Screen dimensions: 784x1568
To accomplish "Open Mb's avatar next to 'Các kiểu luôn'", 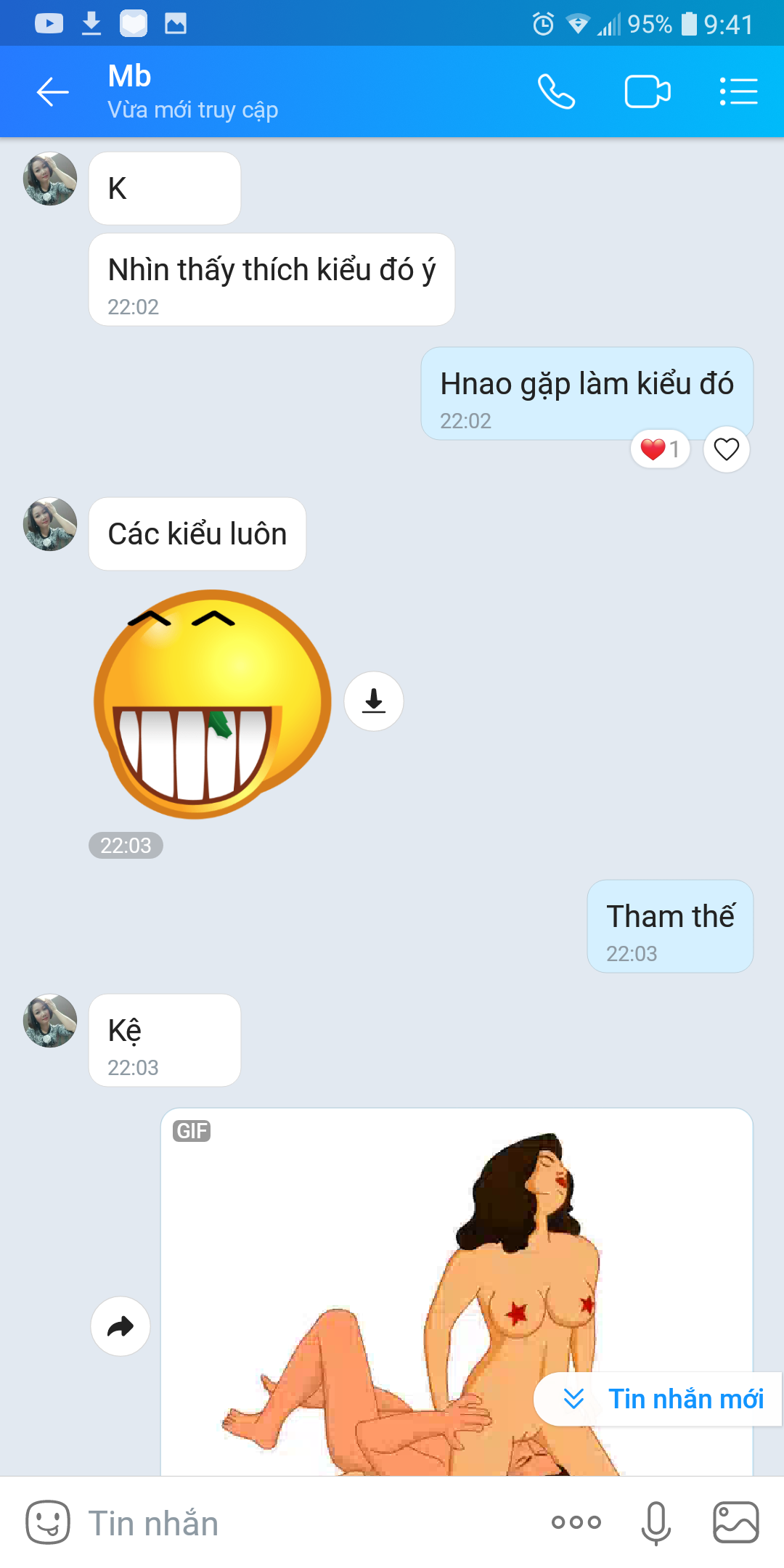I will pyautogui.click(x=50, y=524).
